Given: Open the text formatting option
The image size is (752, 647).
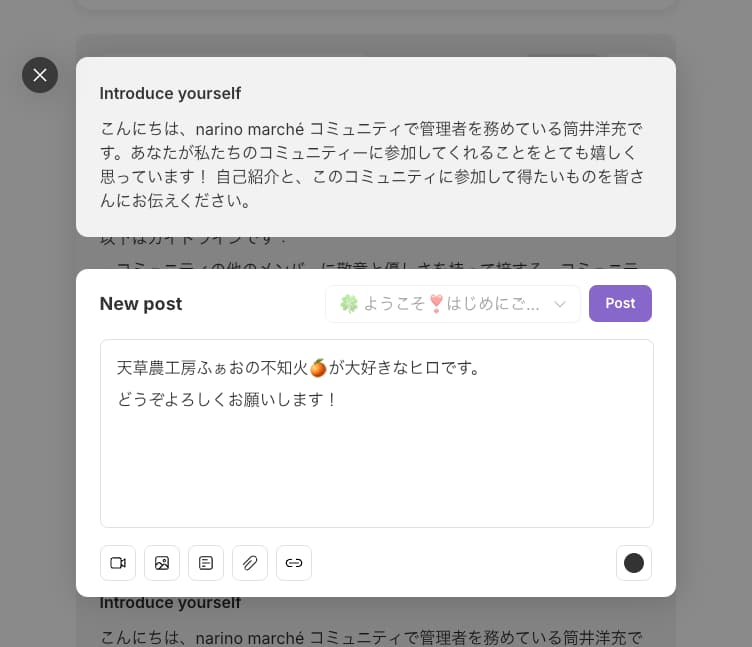Looking at the screenshot, I should (x=206, y=563).
